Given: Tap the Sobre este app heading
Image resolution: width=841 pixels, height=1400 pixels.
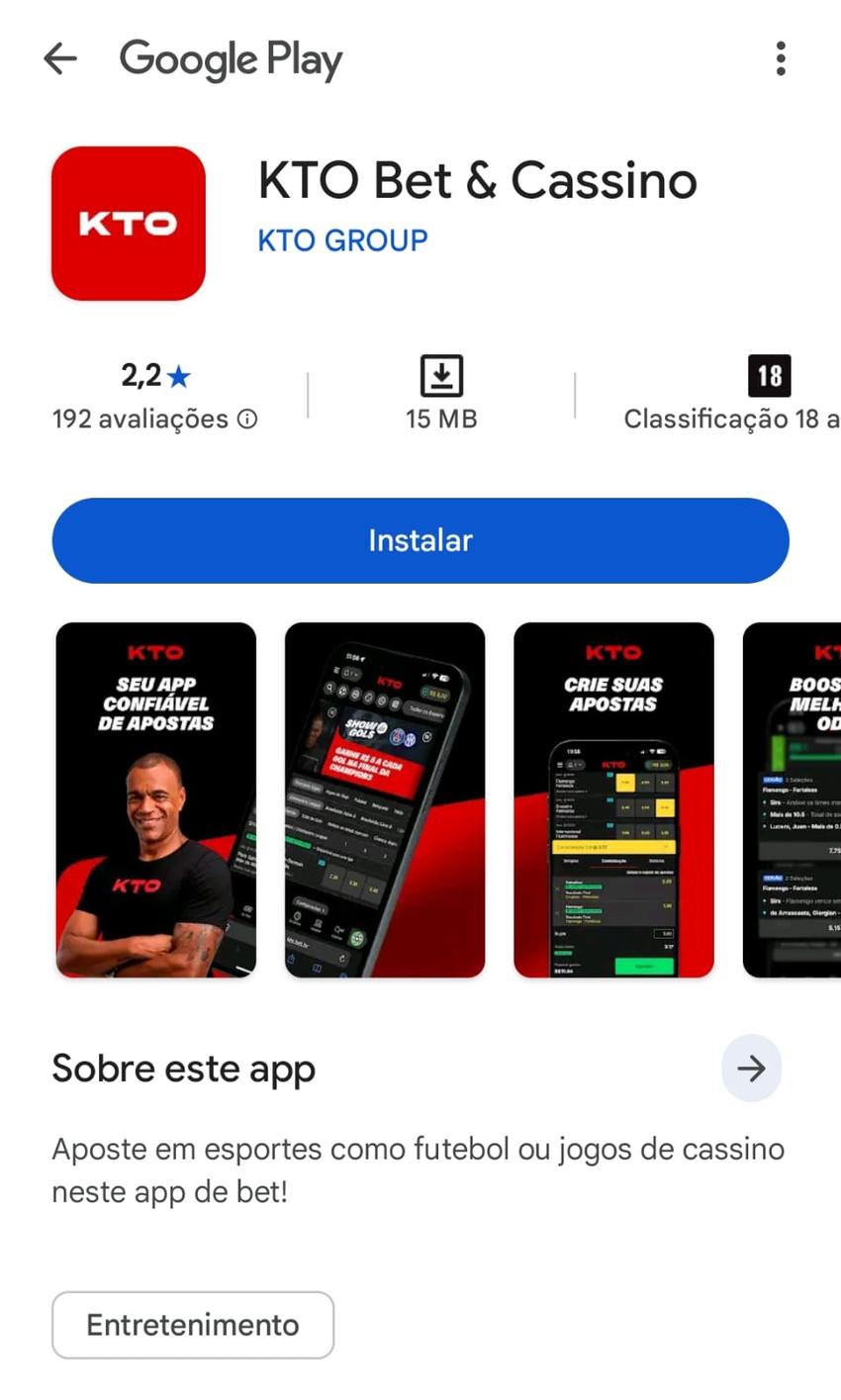Looking at the screenshot, I should (x=183, y=1069).
